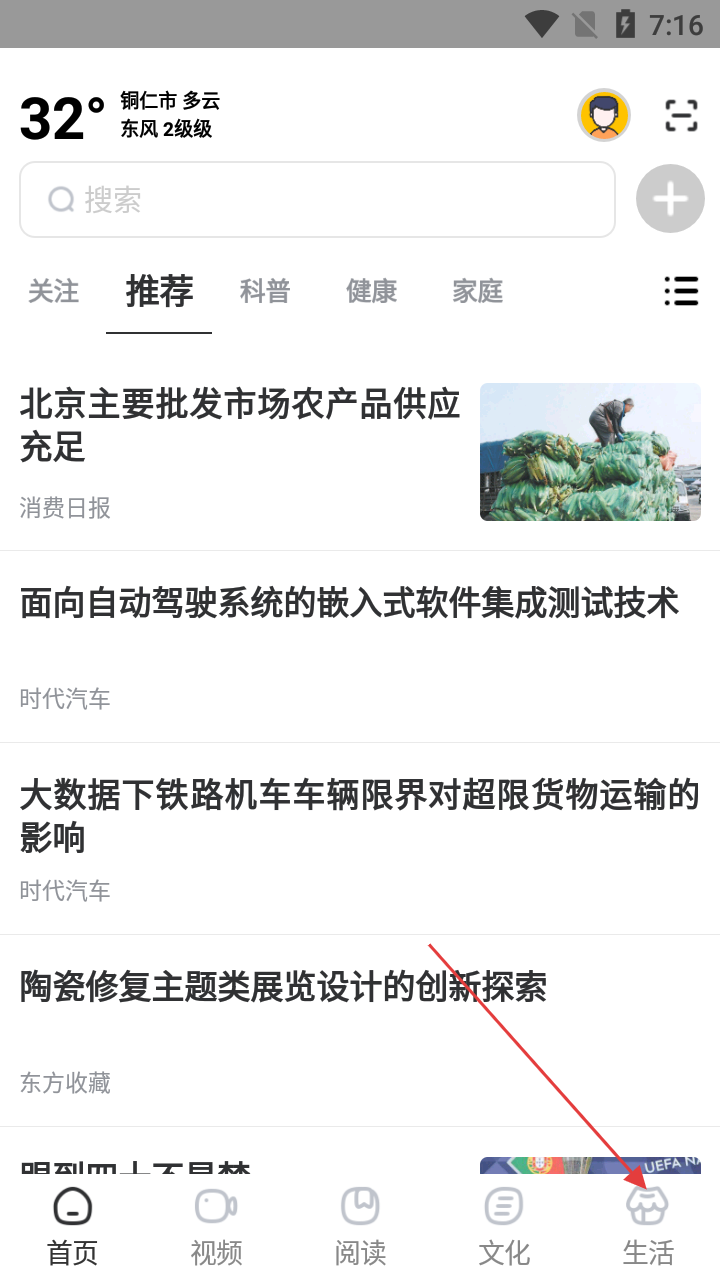Open the 大数据下铁路机车车辆限界 article

[x=359, y=816]
